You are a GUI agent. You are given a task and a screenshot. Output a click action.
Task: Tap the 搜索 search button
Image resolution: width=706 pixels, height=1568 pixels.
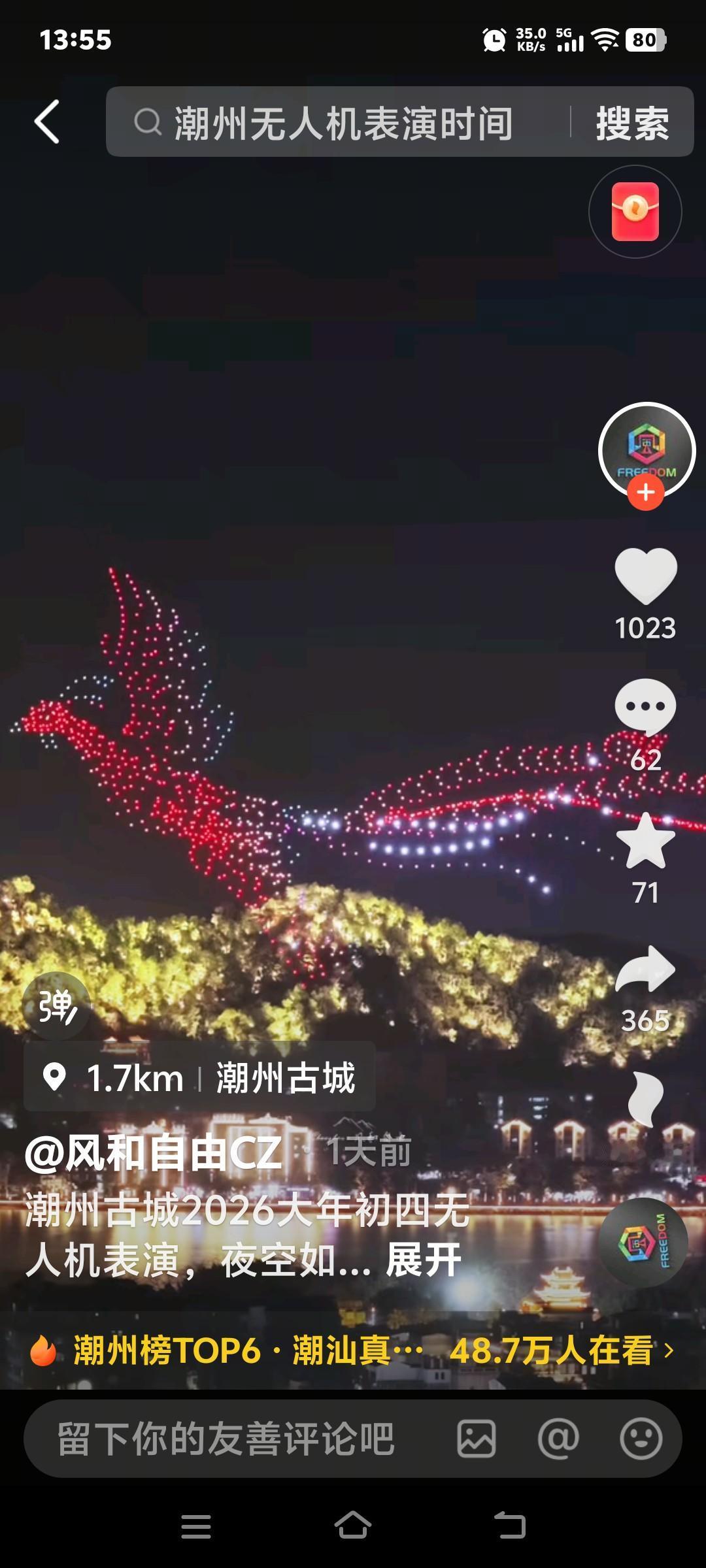632,123
